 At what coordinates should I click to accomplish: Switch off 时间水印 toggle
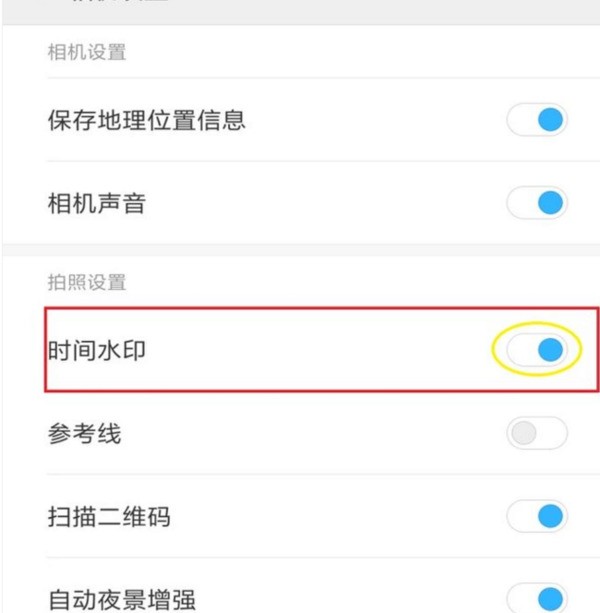tap(537, 350)
